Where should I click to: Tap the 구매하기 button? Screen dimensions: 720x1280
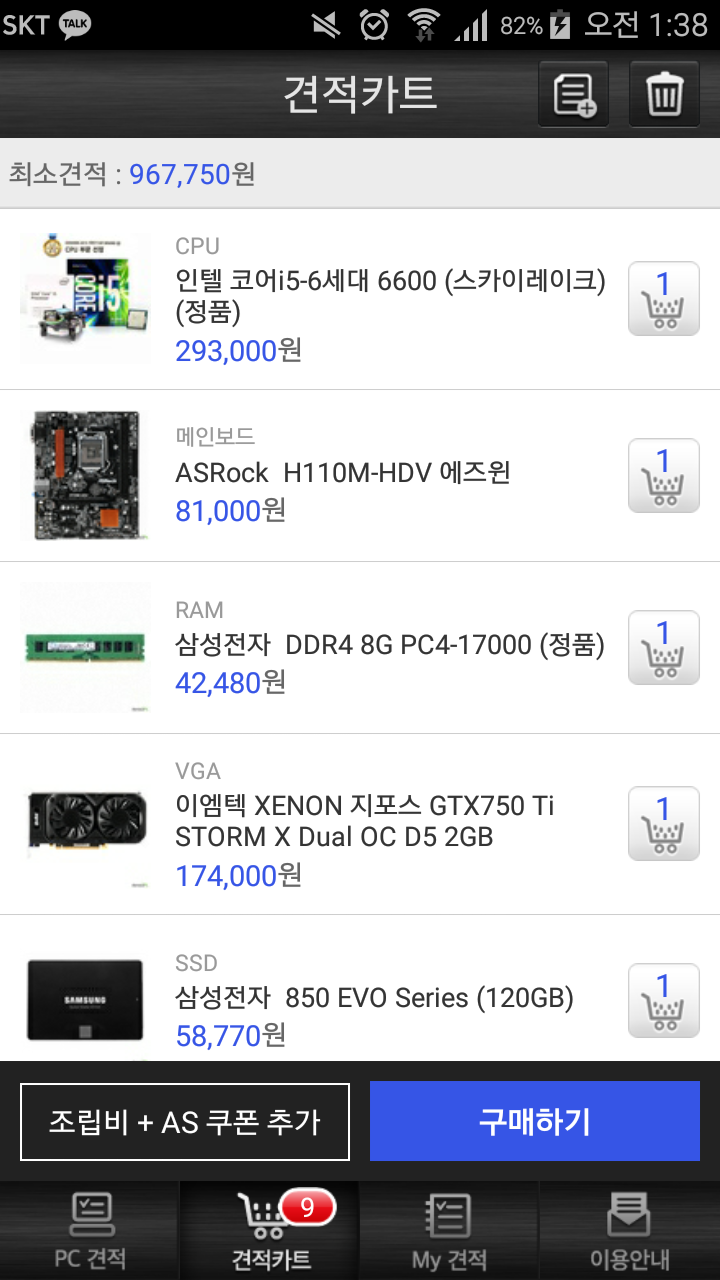[534, 1121]
